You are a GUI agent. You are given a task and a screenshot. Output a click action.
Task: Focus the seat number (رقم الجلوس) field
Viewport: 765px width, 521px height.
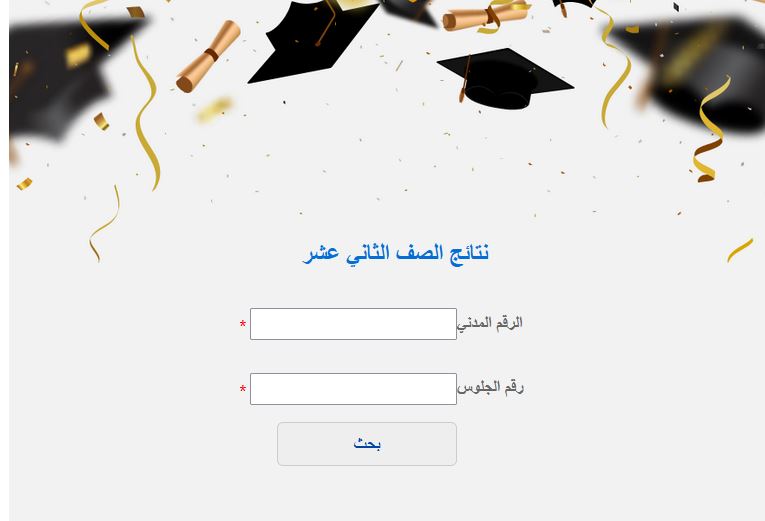(x=353, y=389)
